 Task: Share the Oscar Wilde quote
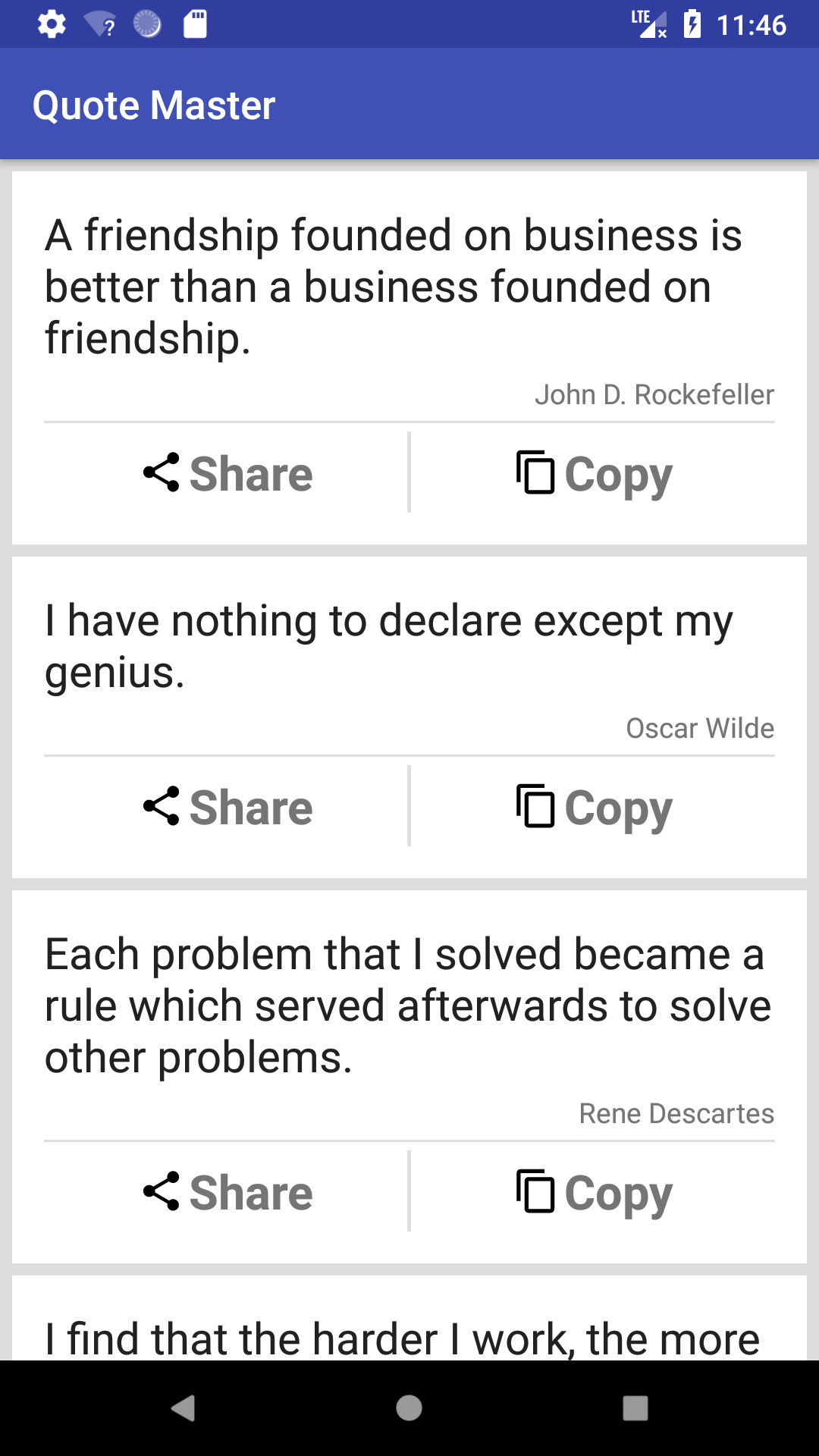(x=227, y=808)
